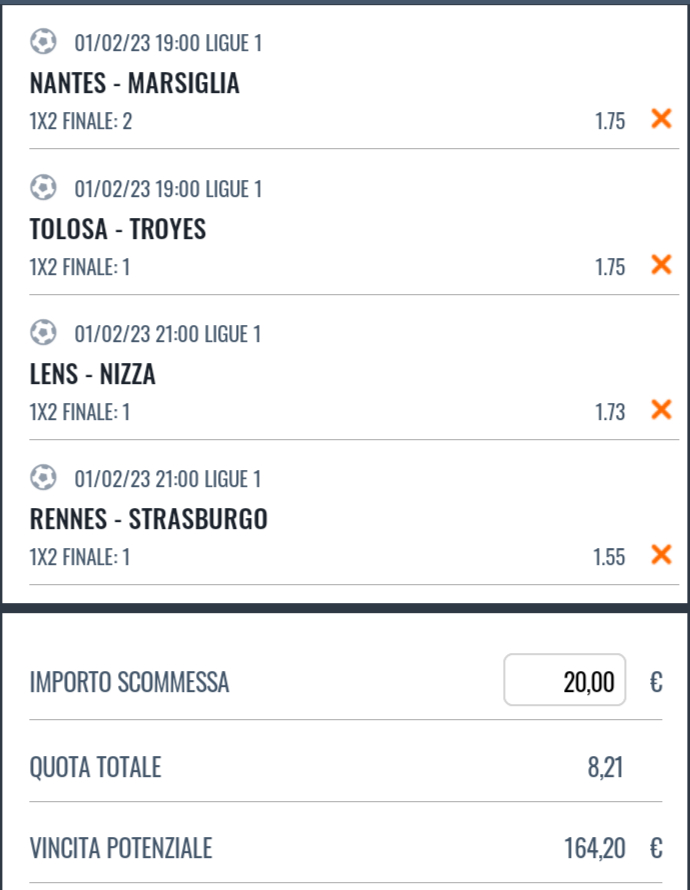Remove the Nantes - Marsiglia selection
Viewport: 690px width, 890px height.
pyautogui.click(x=660, y=119)
